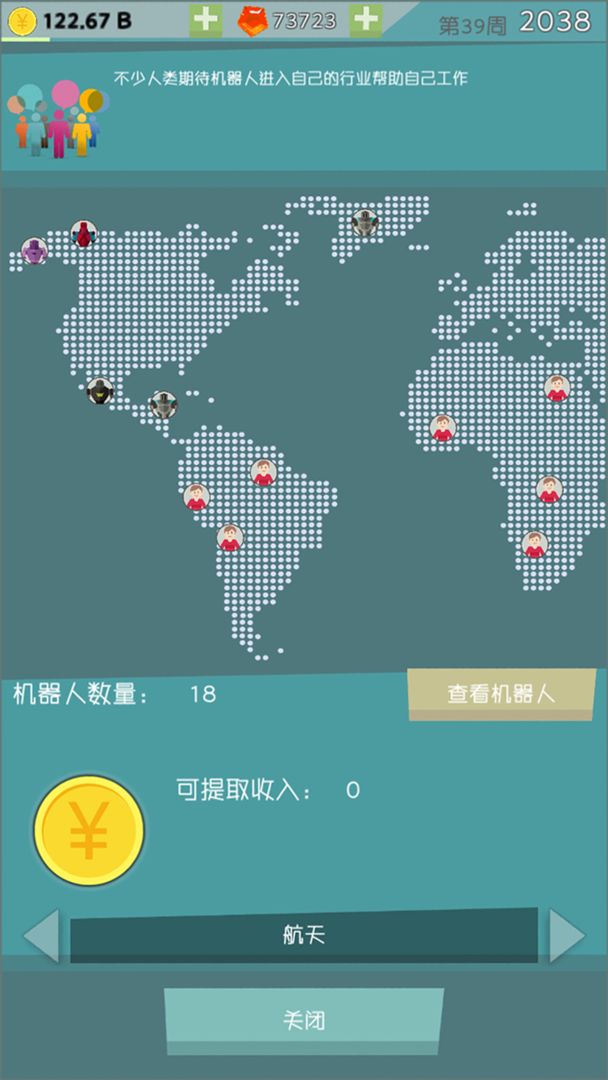
Task: Close the panel with 关闭
Action: pos(303,1021)
